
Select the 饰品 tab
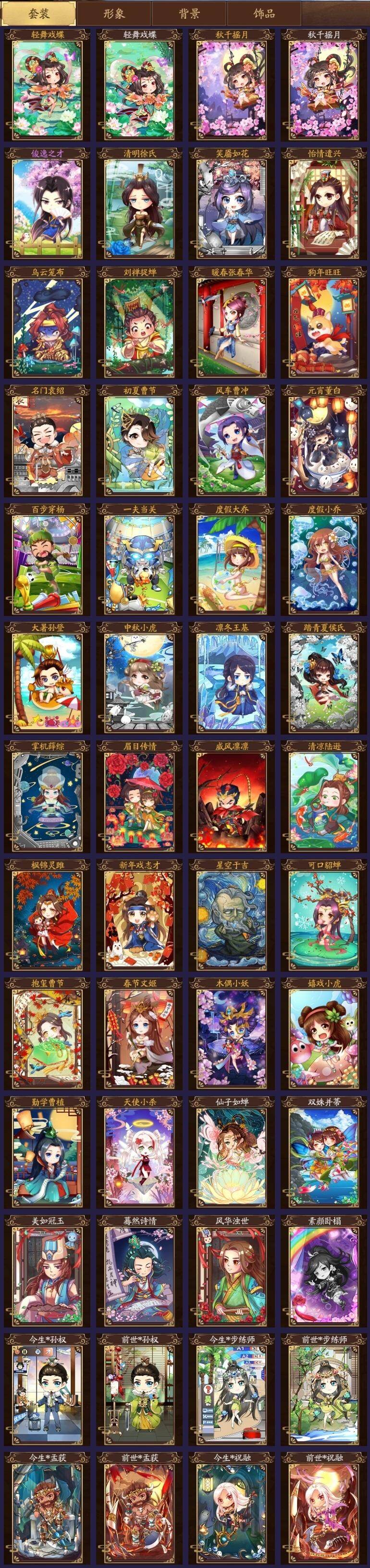(x=264, y=13)
